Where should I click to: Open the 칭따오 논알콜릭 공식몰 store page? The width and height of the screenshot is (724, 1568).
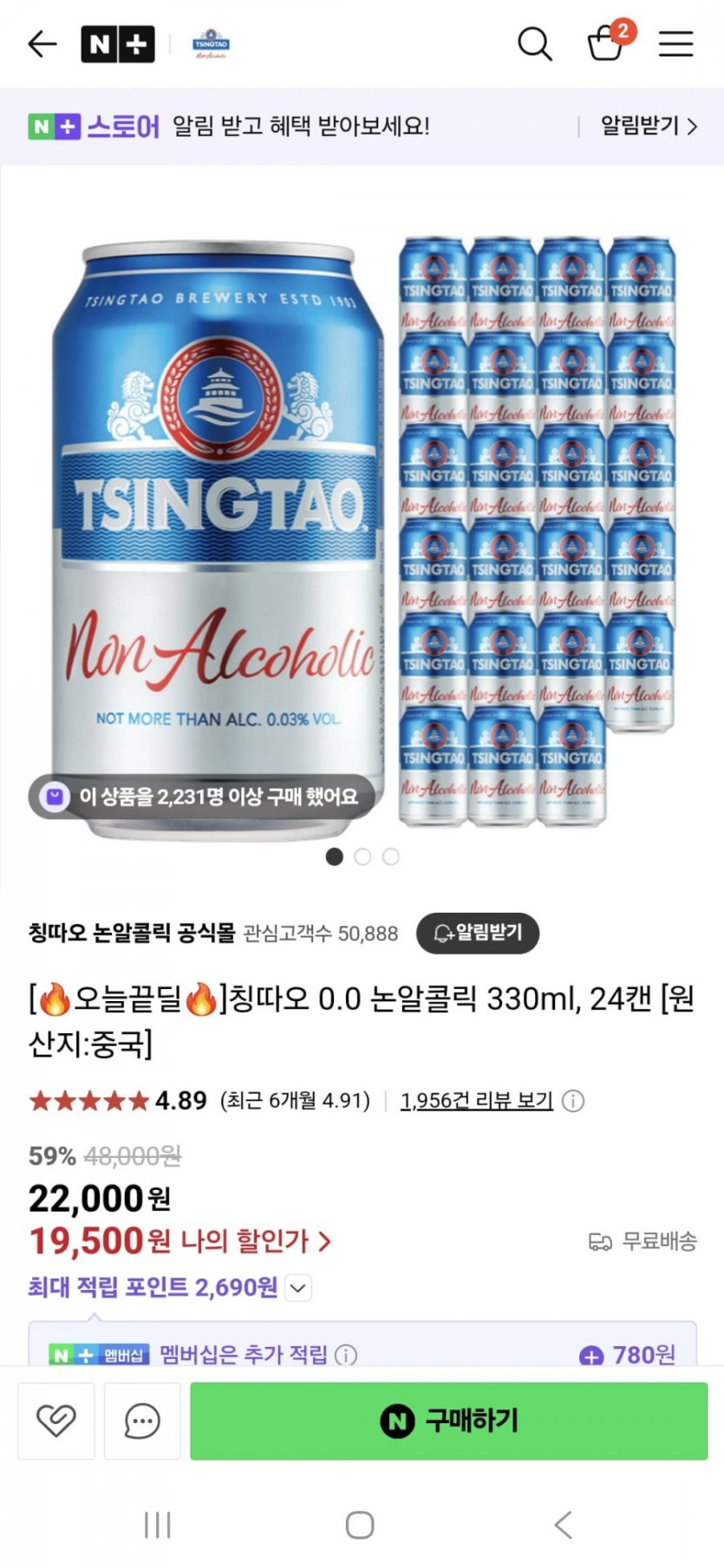(x=132, y=933)
